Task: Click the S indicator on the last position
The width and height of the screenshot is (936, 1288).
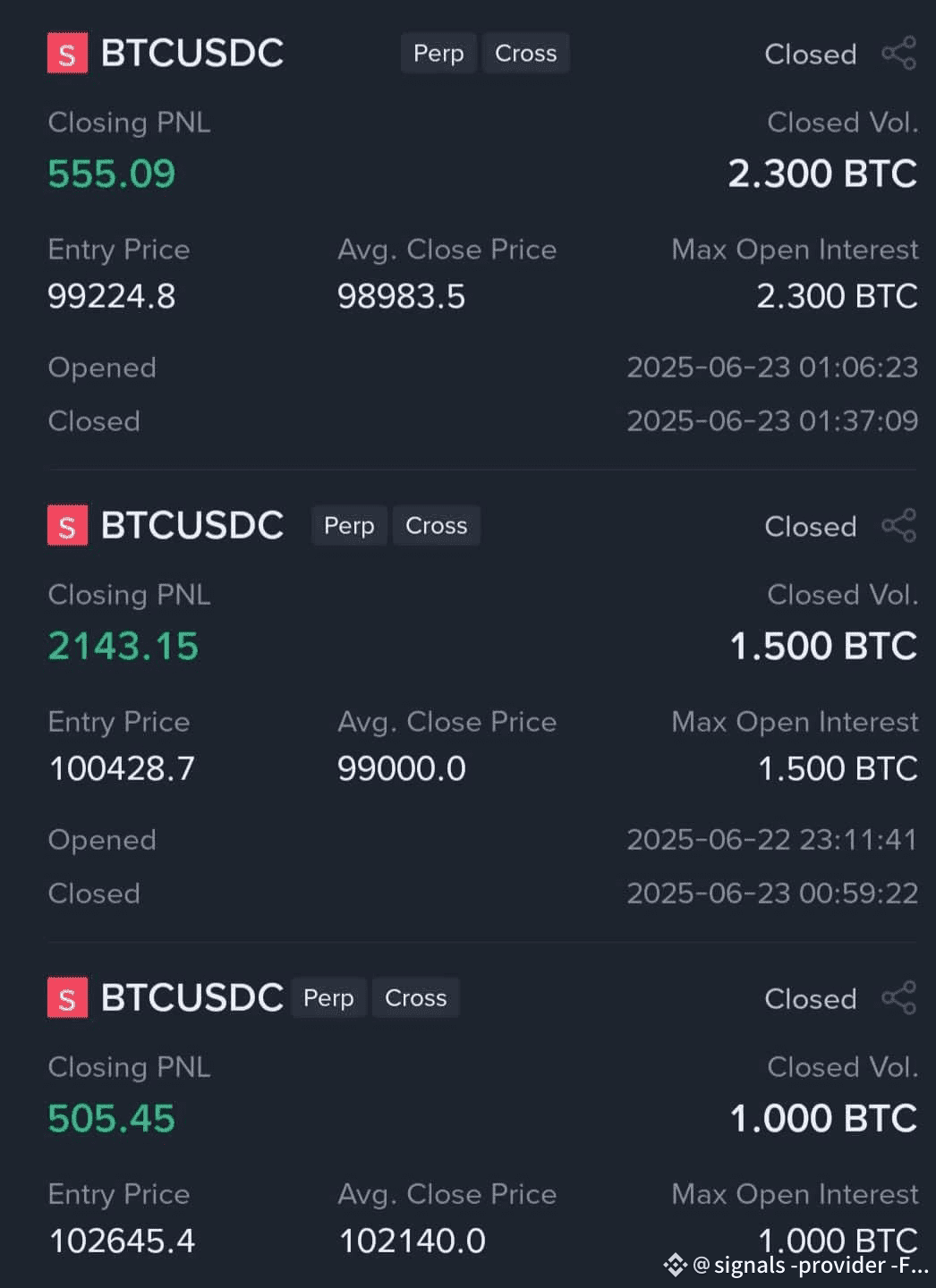Action: pos(67,997)
